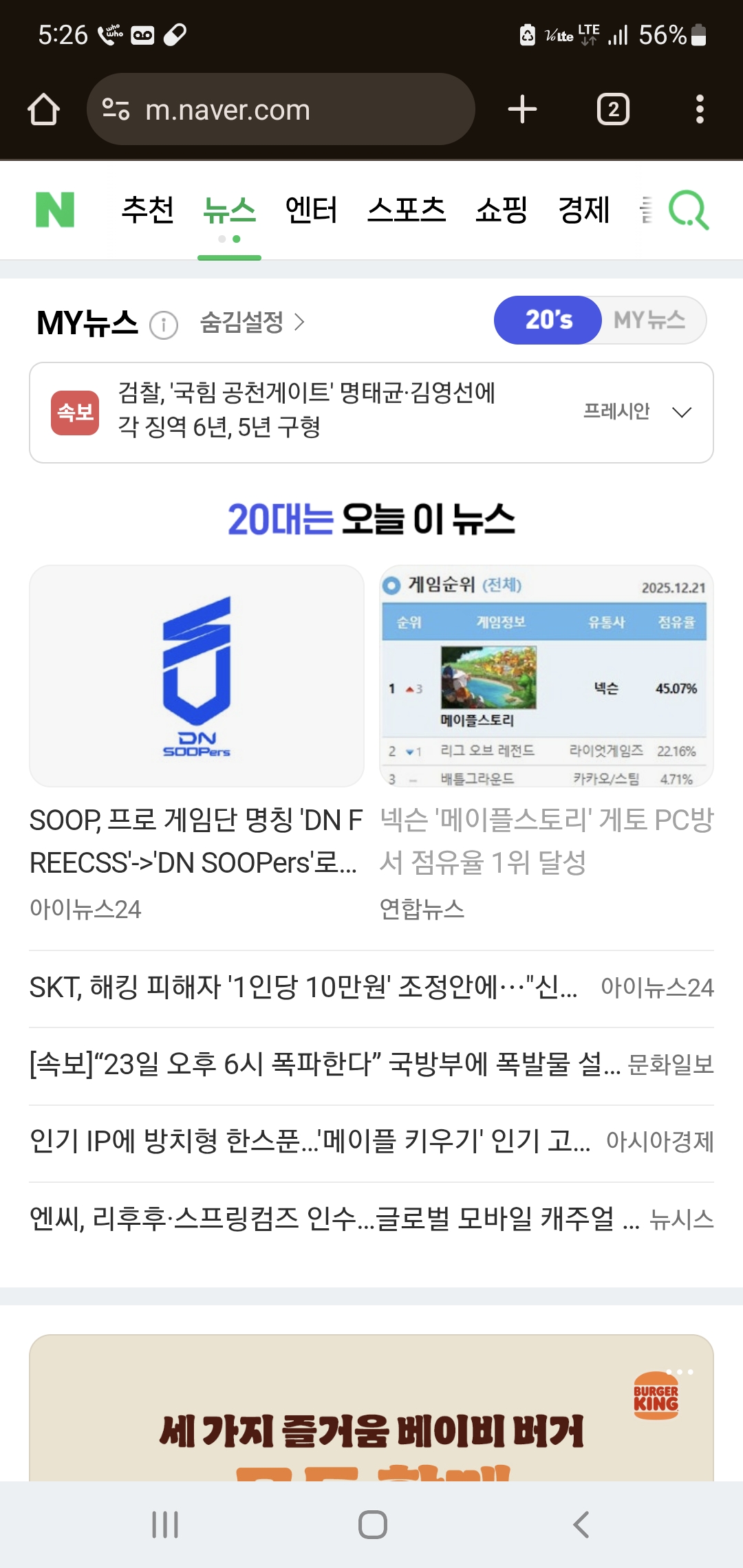Viewport: 743px width, 1568px height.
Task: Tap the m.naver.com address bar
Action: (281, 109)
